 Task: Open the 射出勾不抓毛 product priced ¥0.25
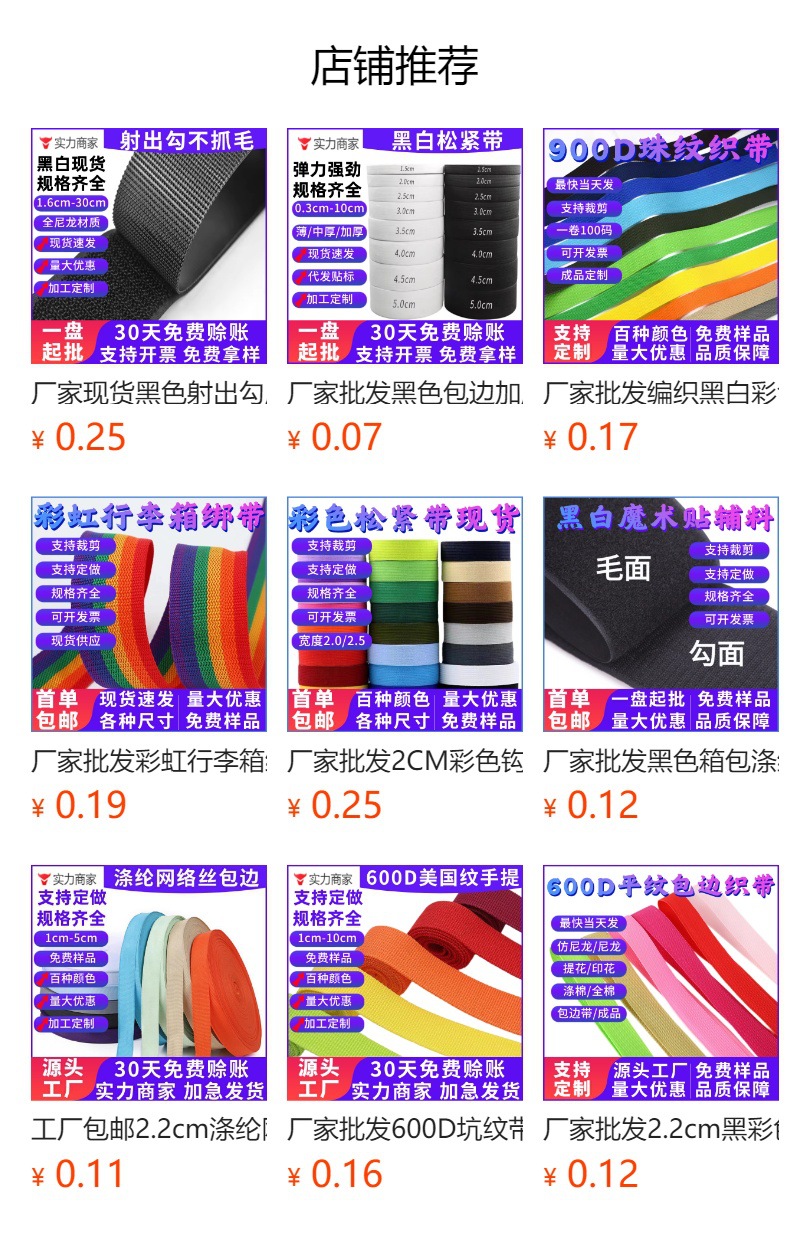pyautogui.click(x=149, y=291)
